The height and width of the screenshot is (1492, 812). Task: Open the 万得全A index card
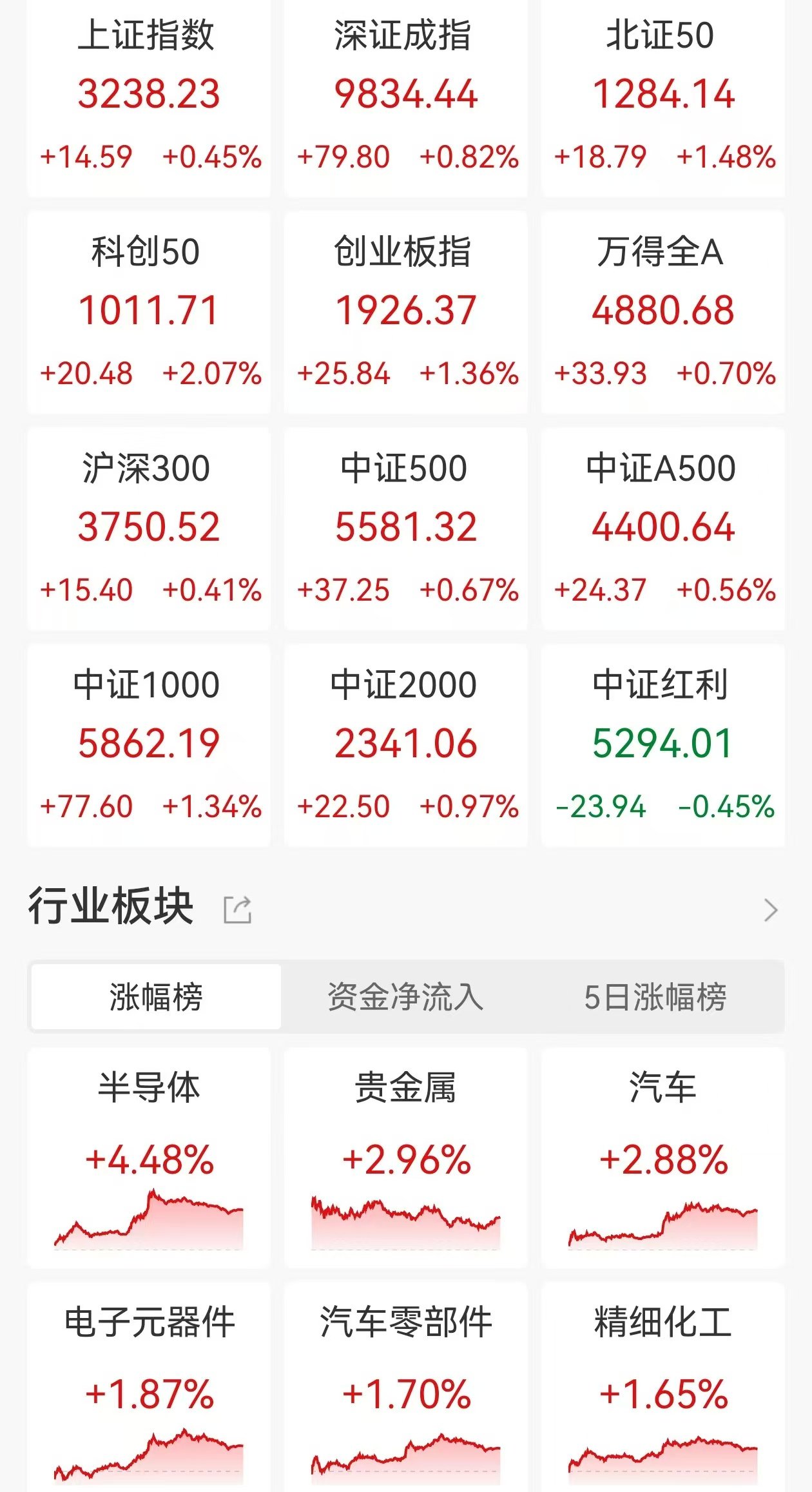click(663, 312)
